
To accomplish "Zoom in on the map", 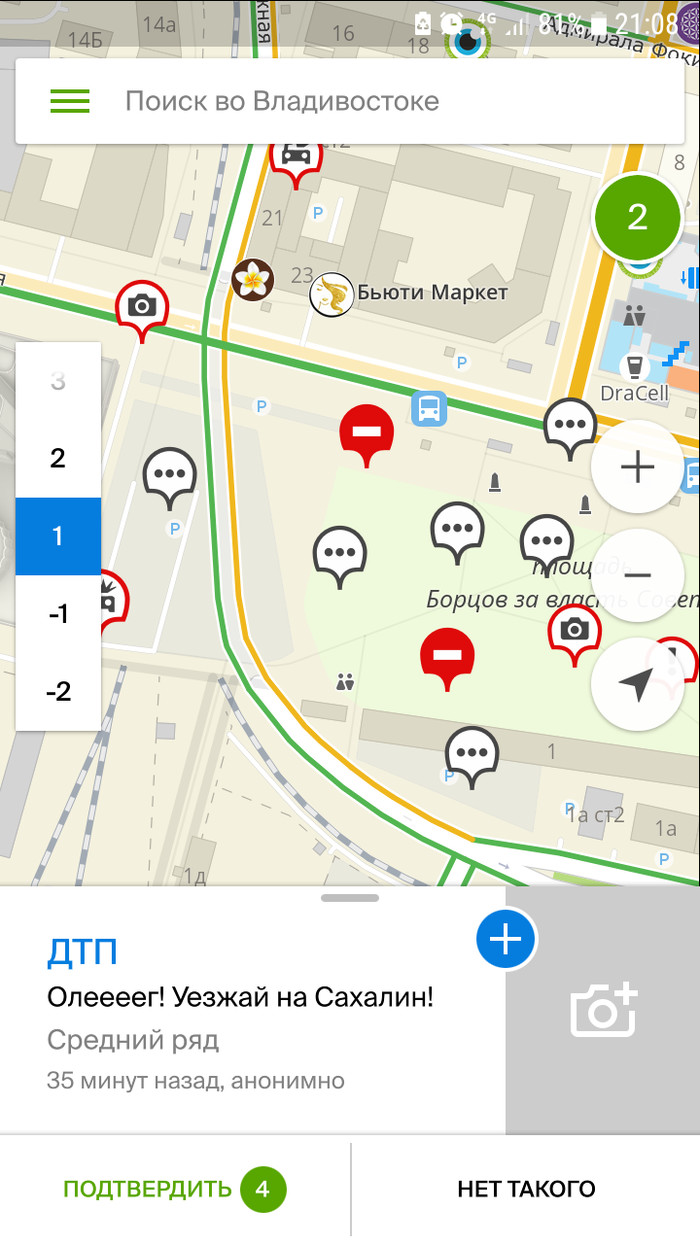I will 637,467.
